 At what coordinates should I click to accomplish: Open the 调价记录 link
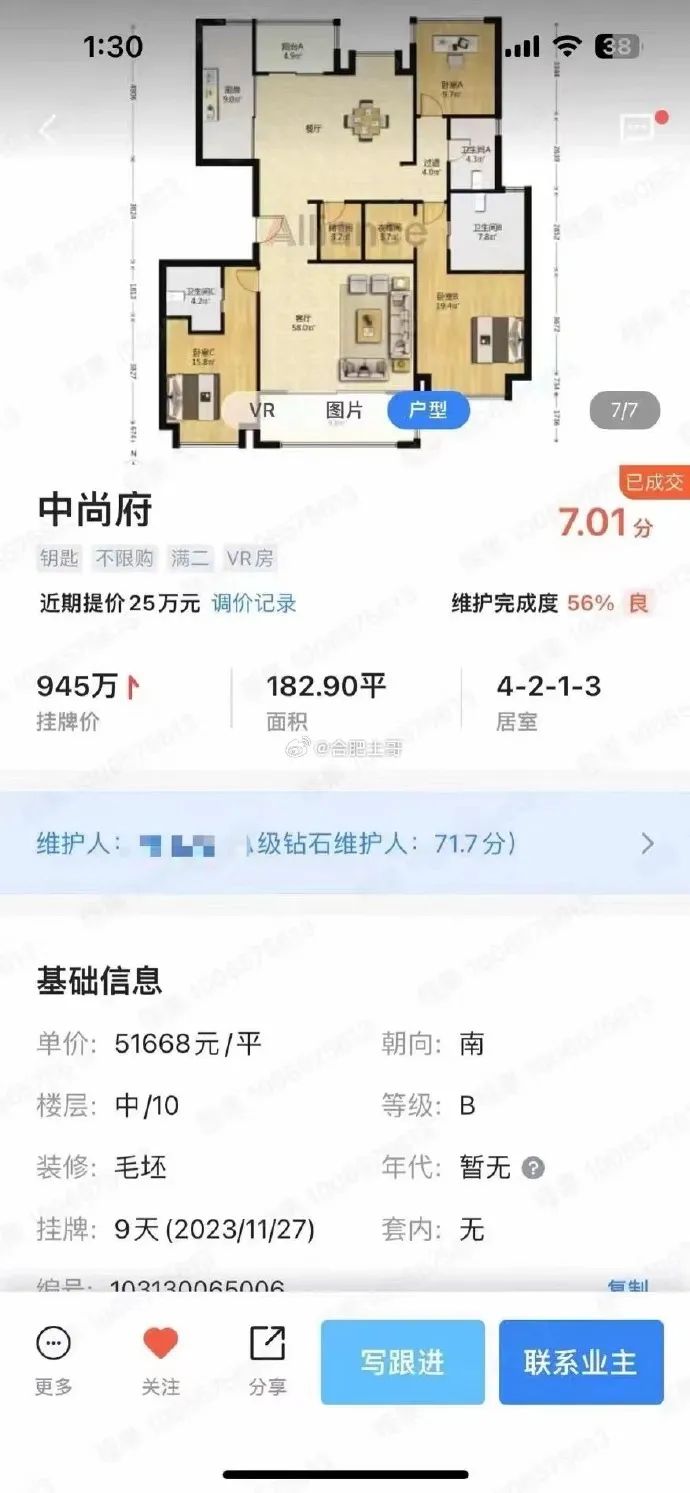tap(253, 603)
